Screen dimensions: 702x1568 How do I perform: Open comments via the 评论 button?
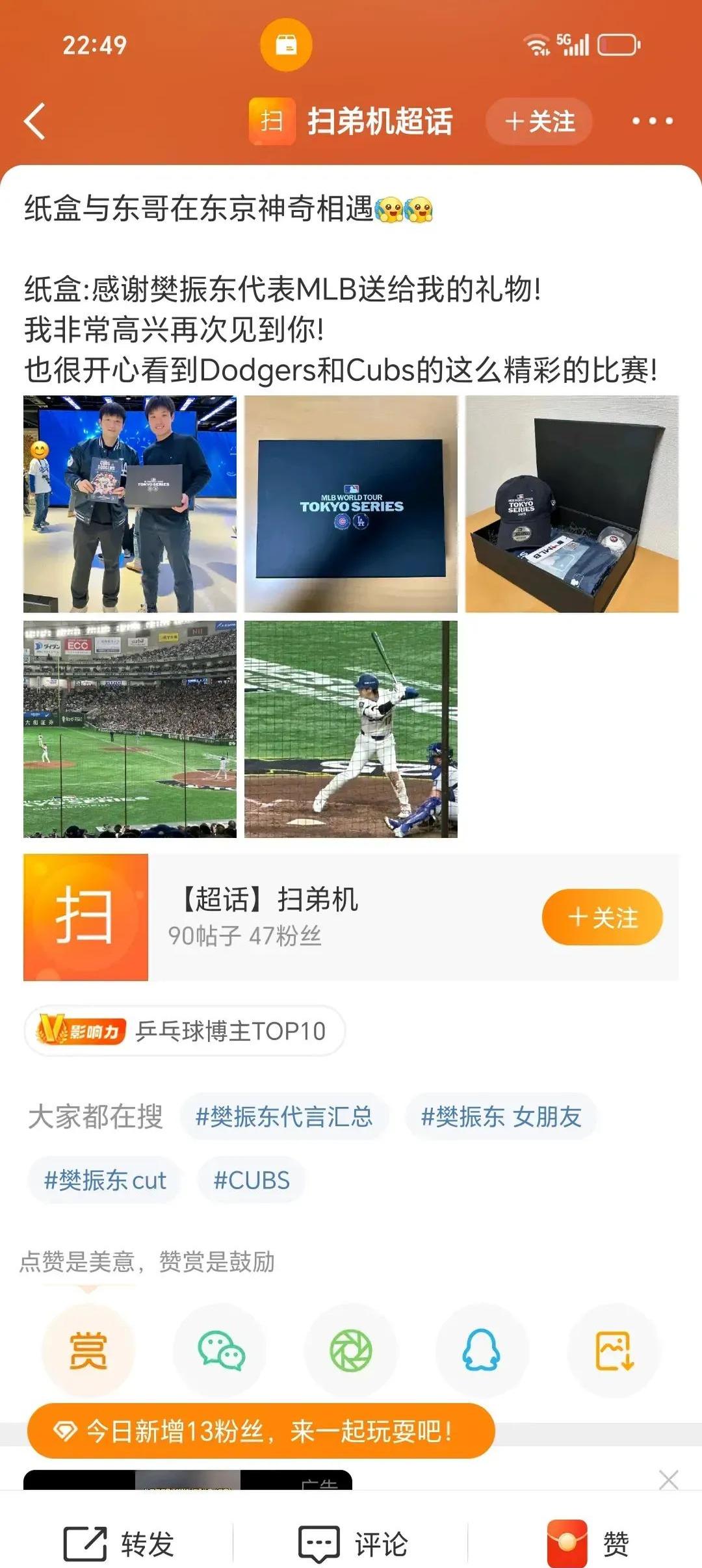(353, 1543)
